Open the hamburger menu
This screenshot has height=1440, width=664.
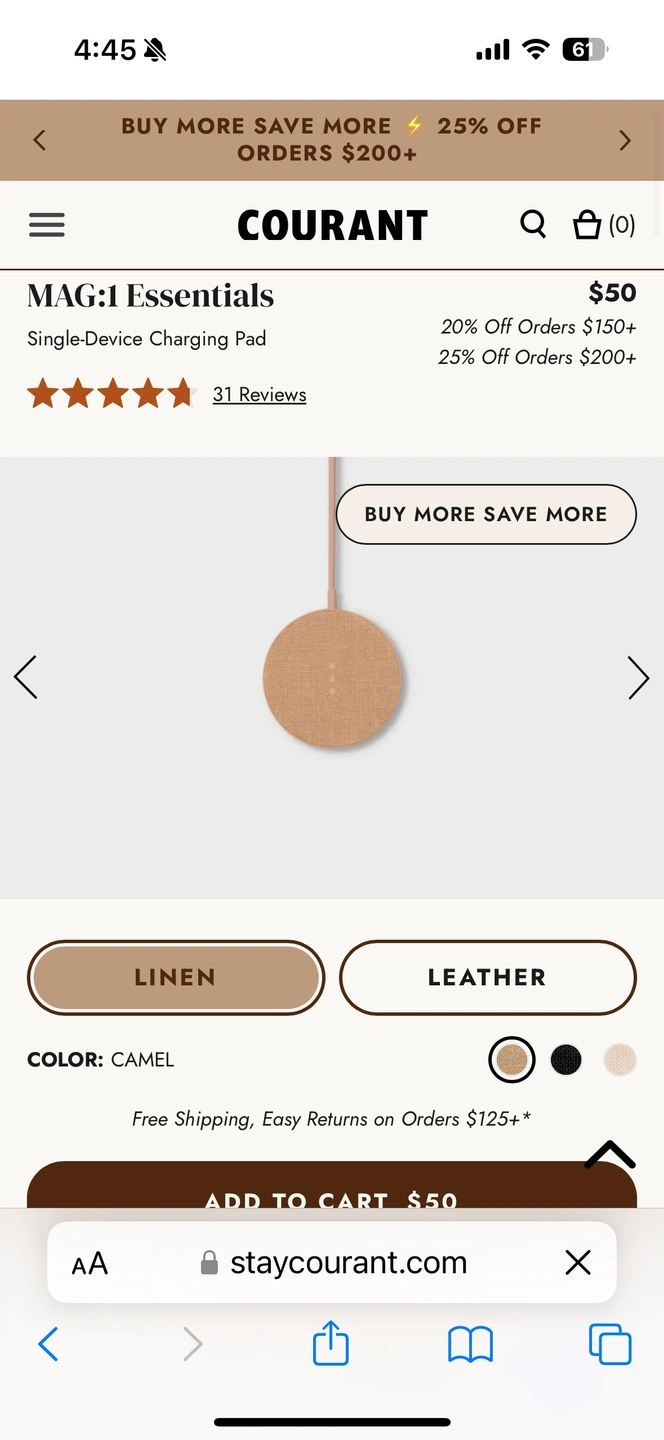pos(47,225)
